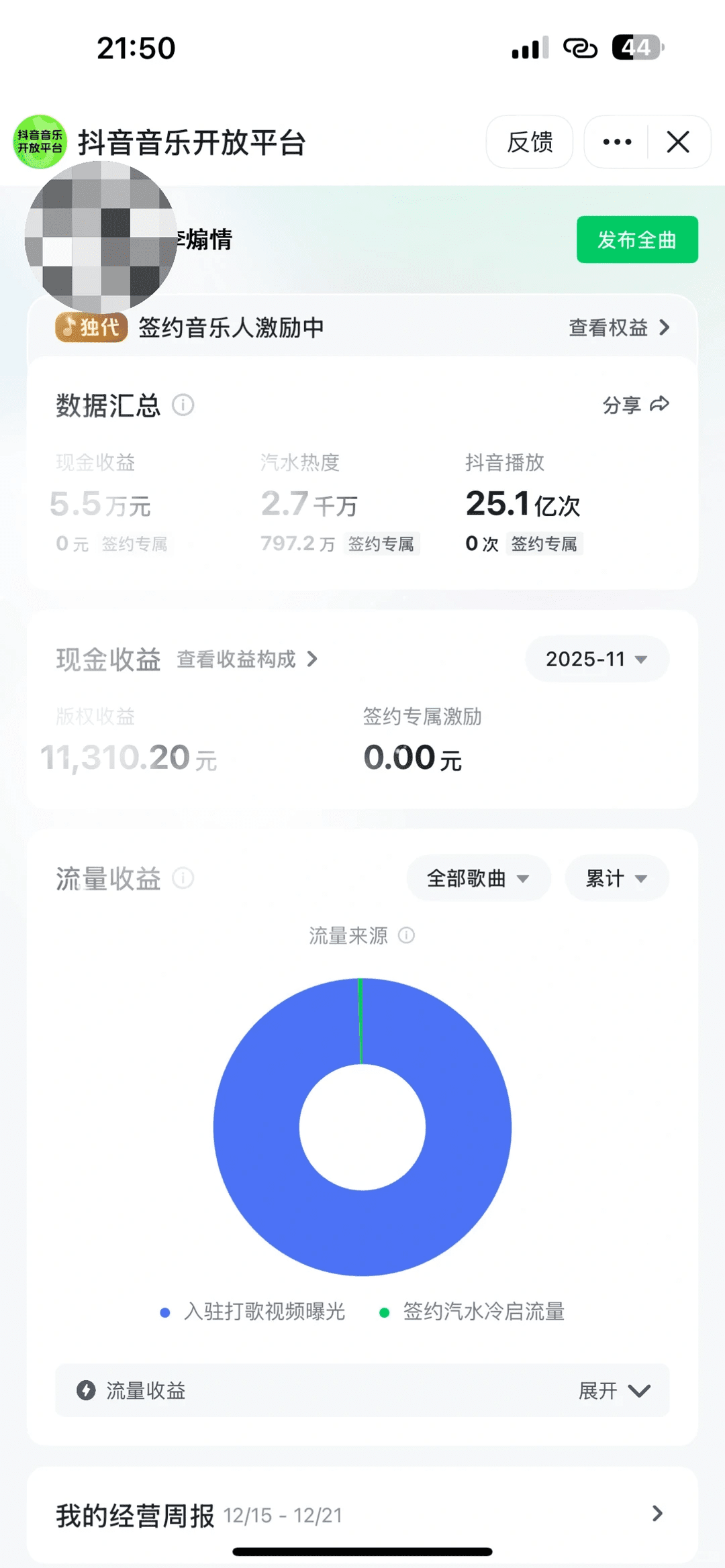Viewport: 725px width, 1568px height.
Task: Open the three-dot overflow menu
Action: [x=616, y=142]
